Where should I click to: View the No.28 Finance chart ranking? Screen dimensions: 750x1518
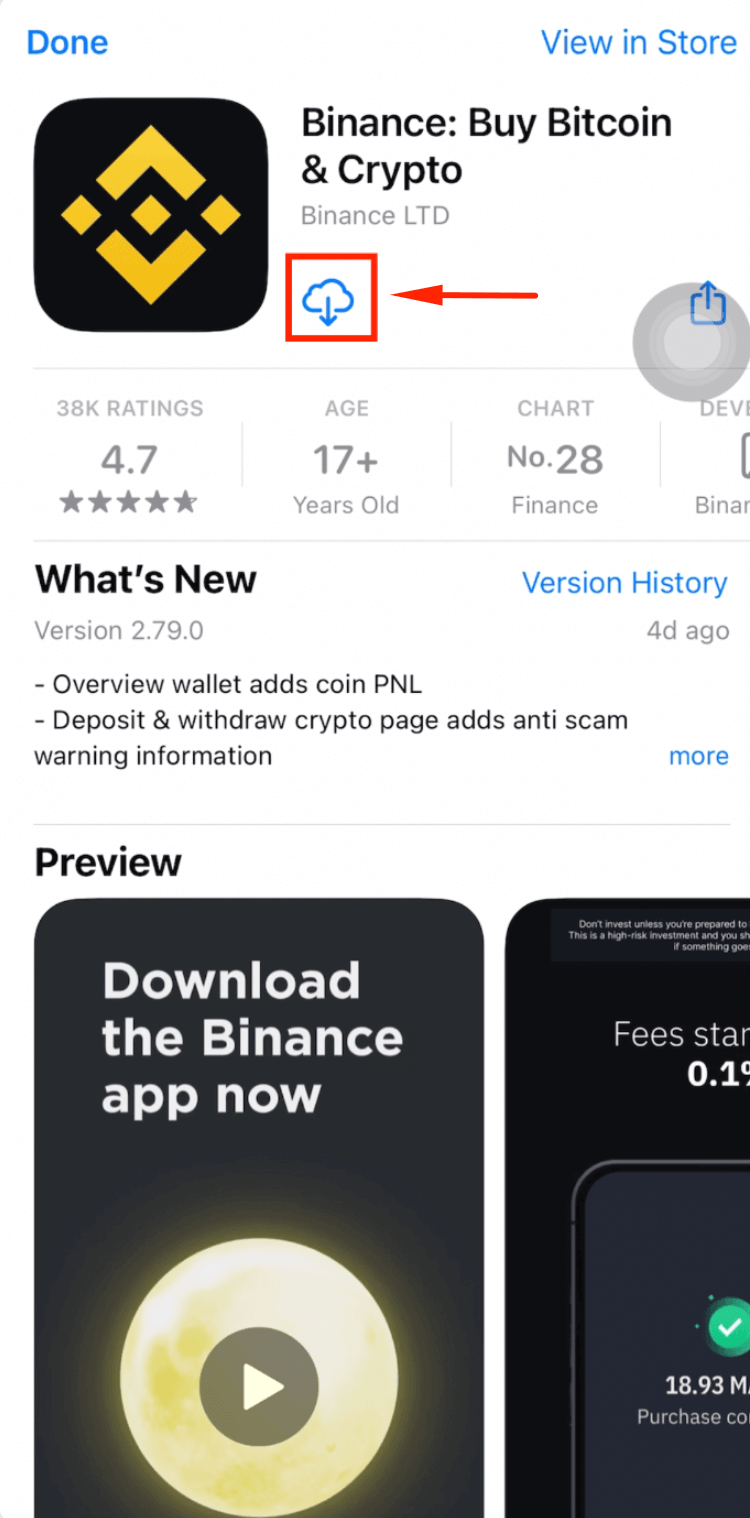(x=555, y=460)
